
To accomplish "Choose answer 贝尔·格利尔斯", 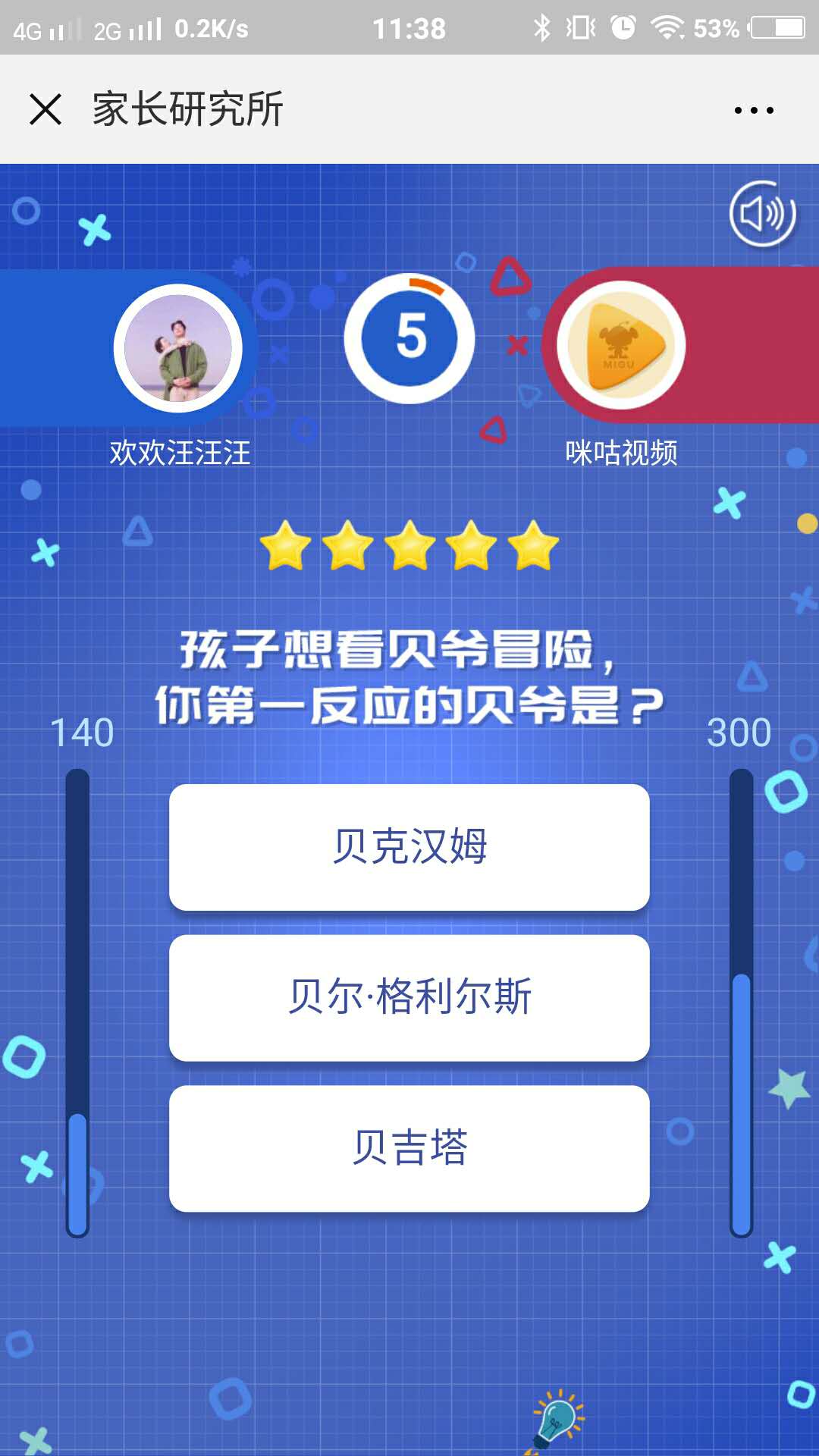I will click(x=409, y=997).
